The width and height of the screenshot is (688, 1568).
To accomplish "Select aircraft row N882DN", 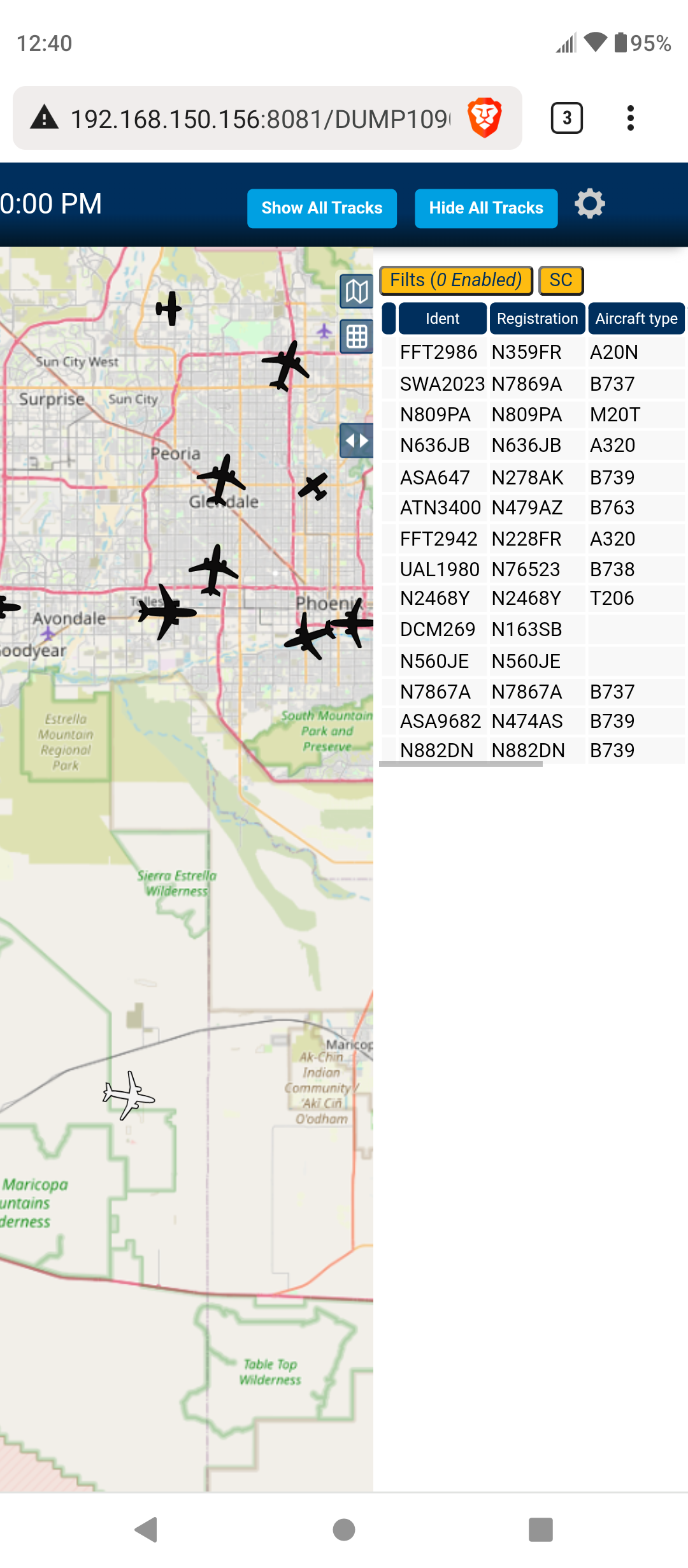I will click(x=533, y=750).
